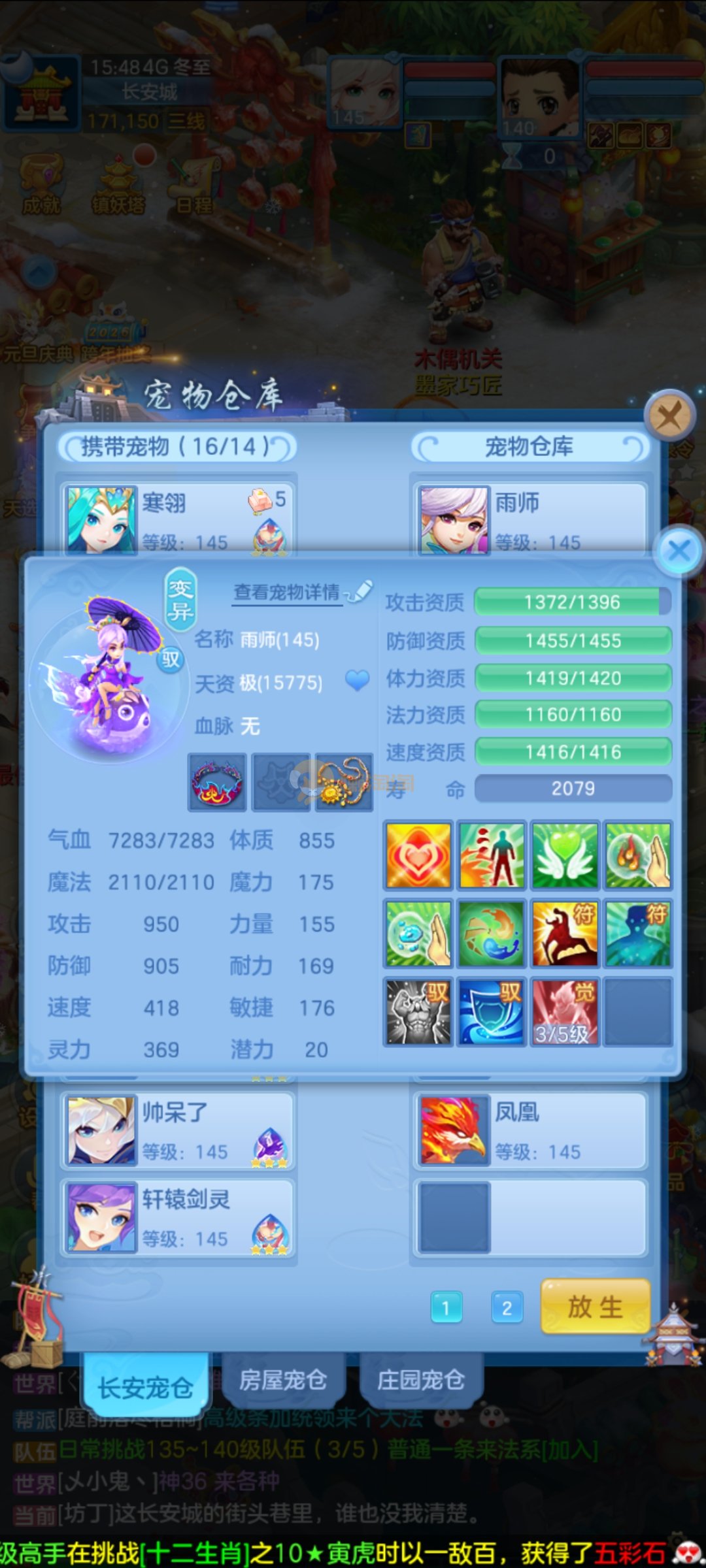View the 觉 awakening skill 3/5级
This screenshot has height=1568, width=706.
[x=564, y=1011]
